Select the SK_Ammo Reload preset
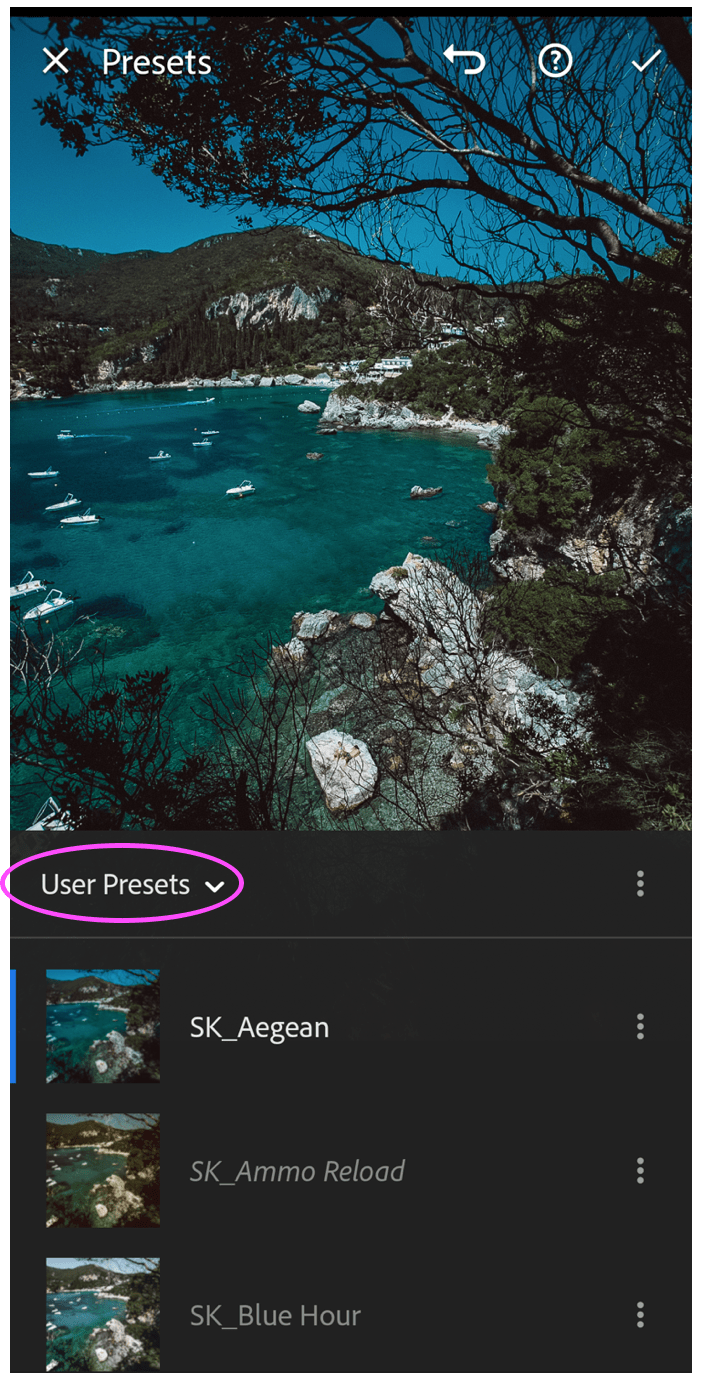704x1382 pixels. 297,1171
